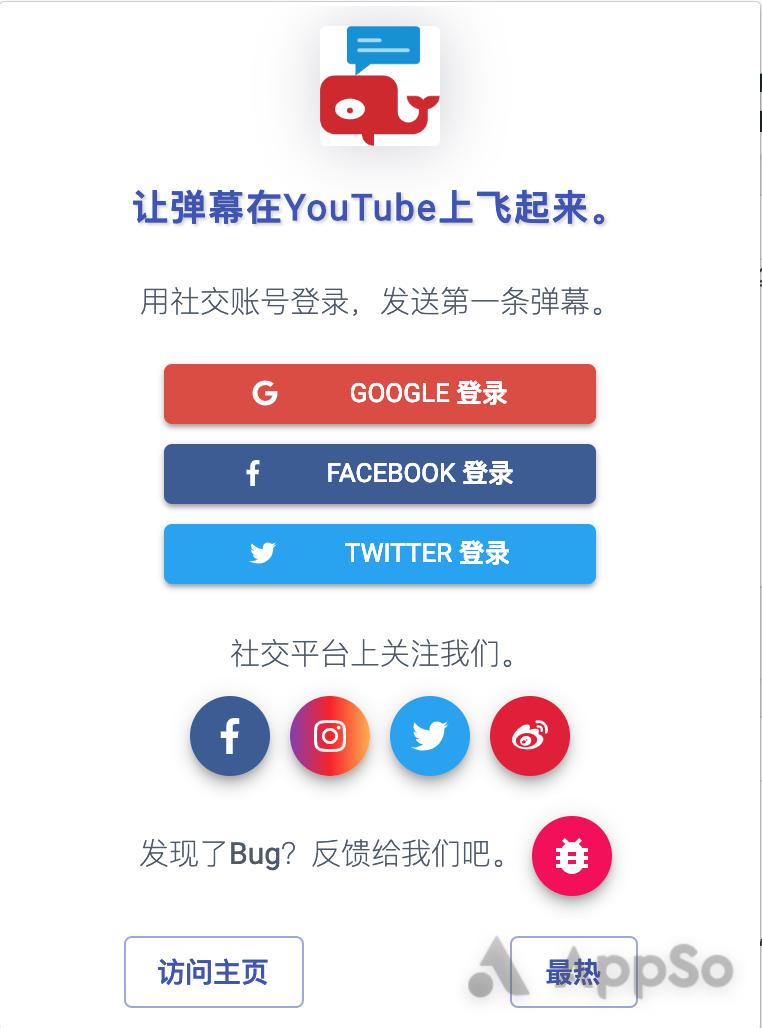Image resolution: width=762 pixels, height=1028 pixels.
Task: Click the 让弹幕在YouTube上飞起来 headline
Action: pyautogui.click(x=380, y=209)
